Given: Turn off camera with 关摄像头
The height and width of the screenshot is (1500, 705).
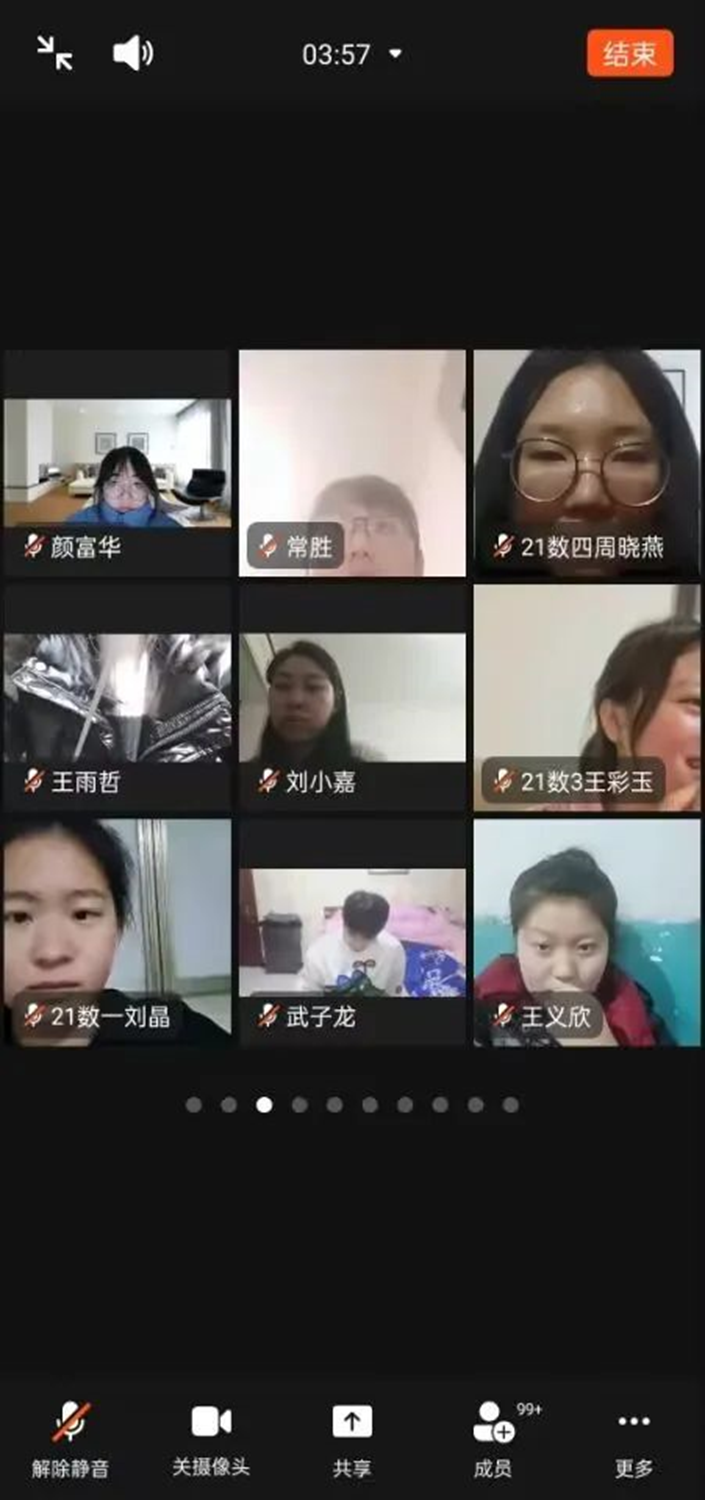Looking at the screenshot, I should click(211, 1438).
